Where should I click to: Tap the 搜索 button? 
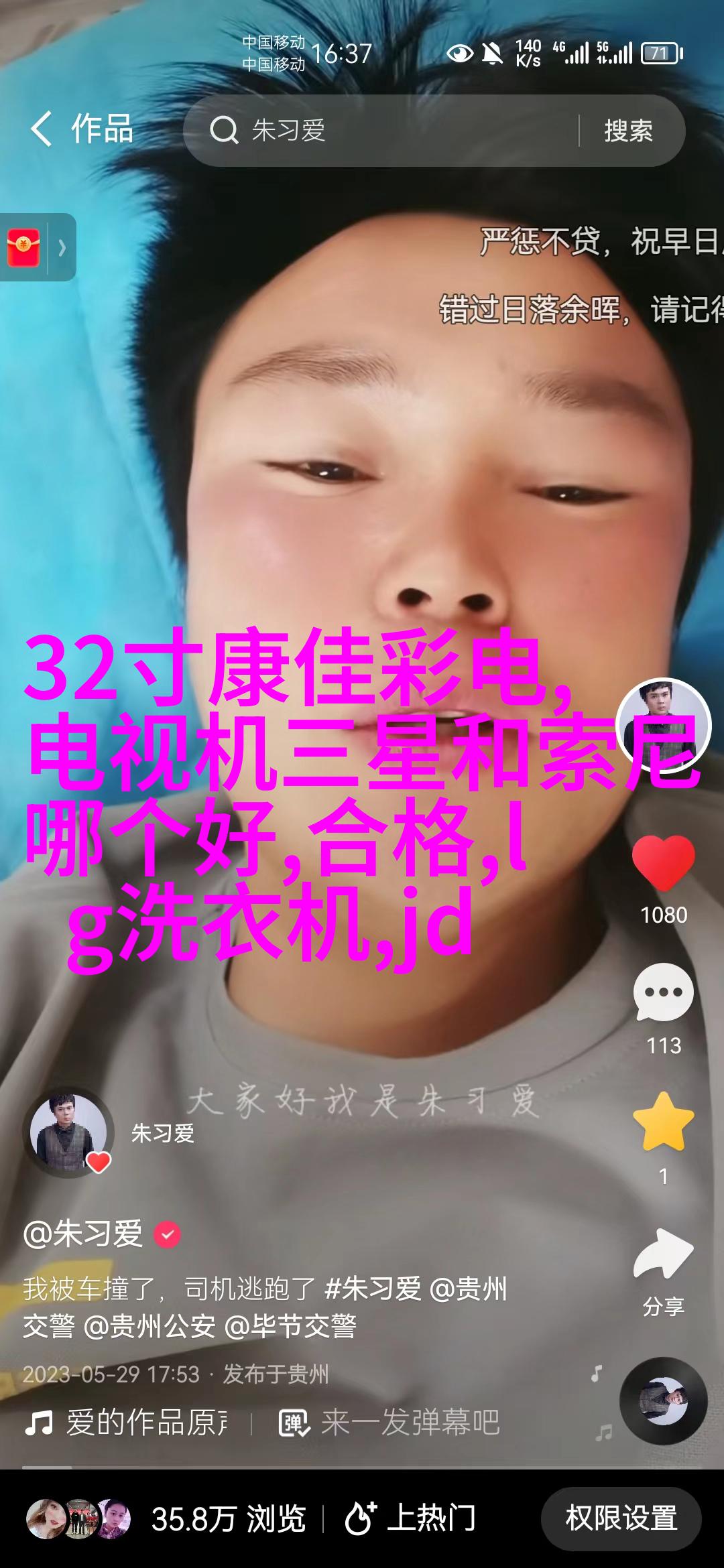tap(628, 131)
